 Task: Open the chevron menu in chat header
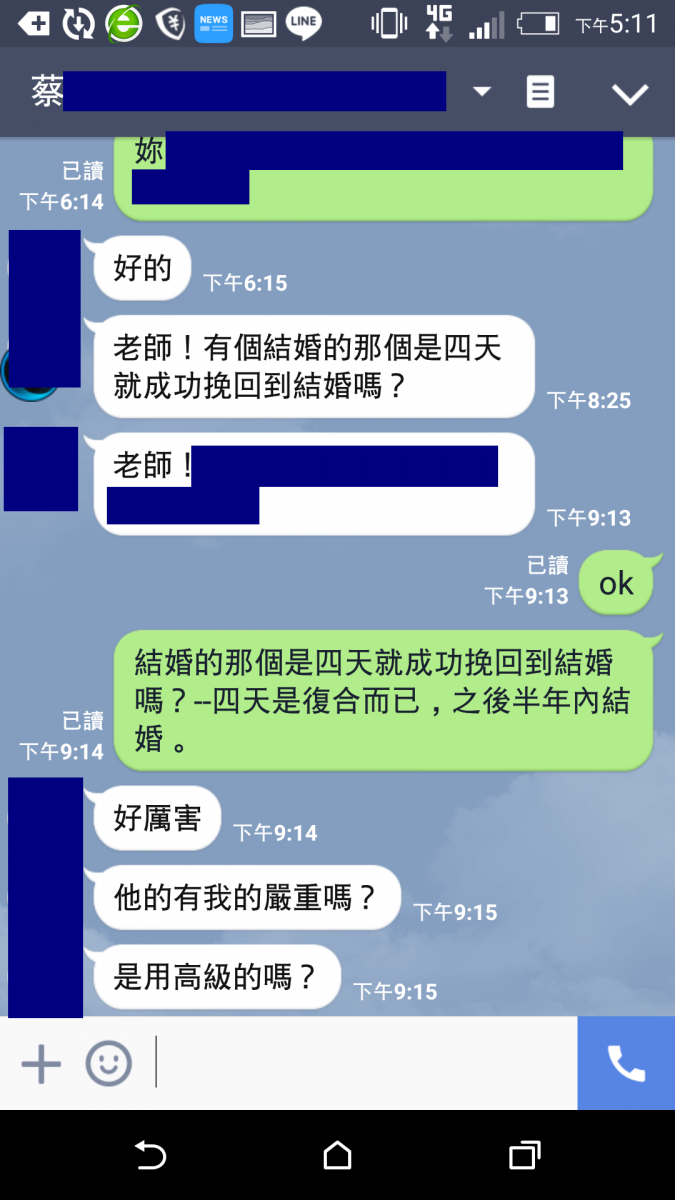point(630,93)
